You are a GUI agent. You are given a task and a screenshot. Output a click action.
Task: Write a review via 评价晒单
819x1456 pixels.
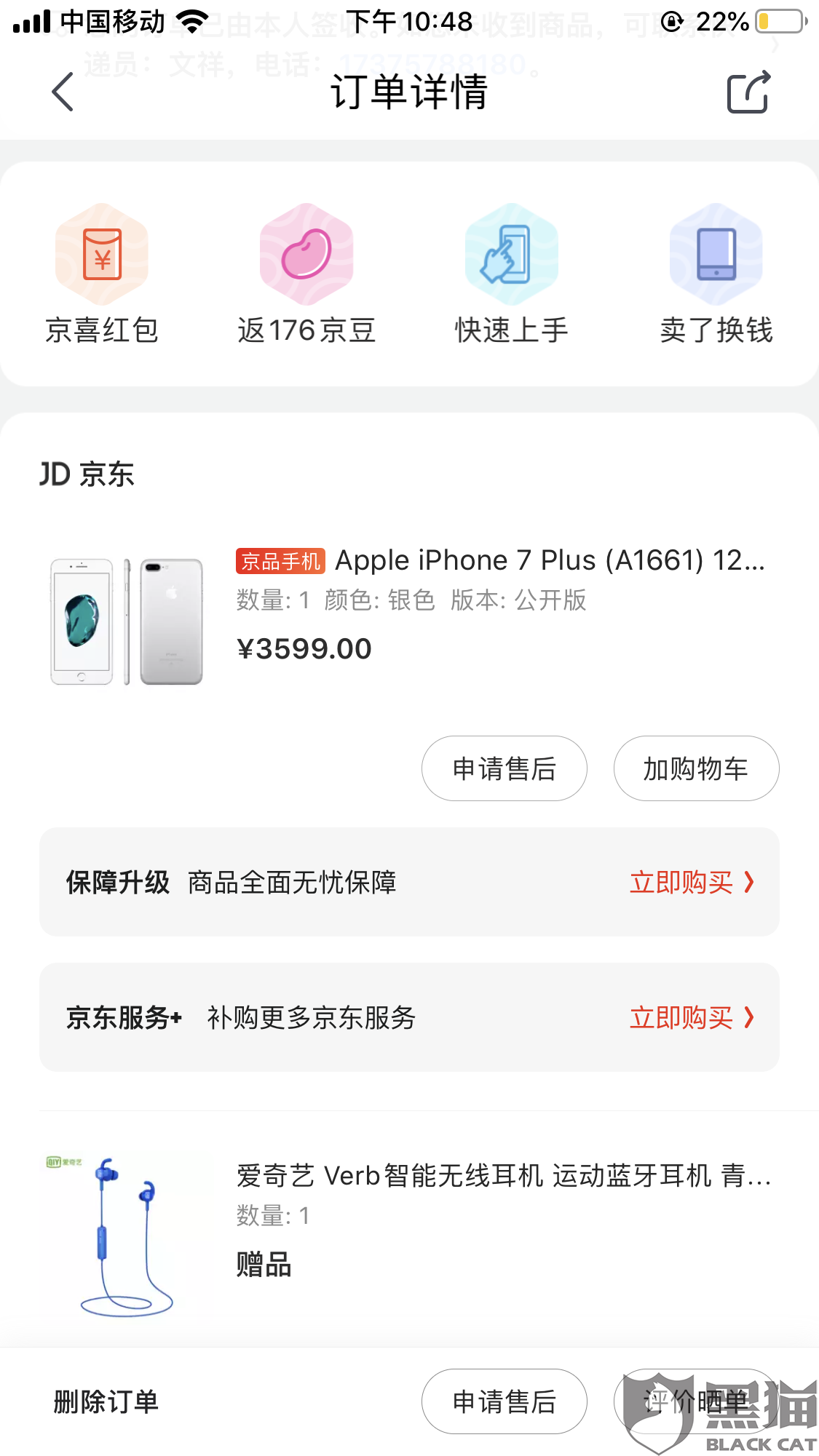click(x=695, y=1401)
